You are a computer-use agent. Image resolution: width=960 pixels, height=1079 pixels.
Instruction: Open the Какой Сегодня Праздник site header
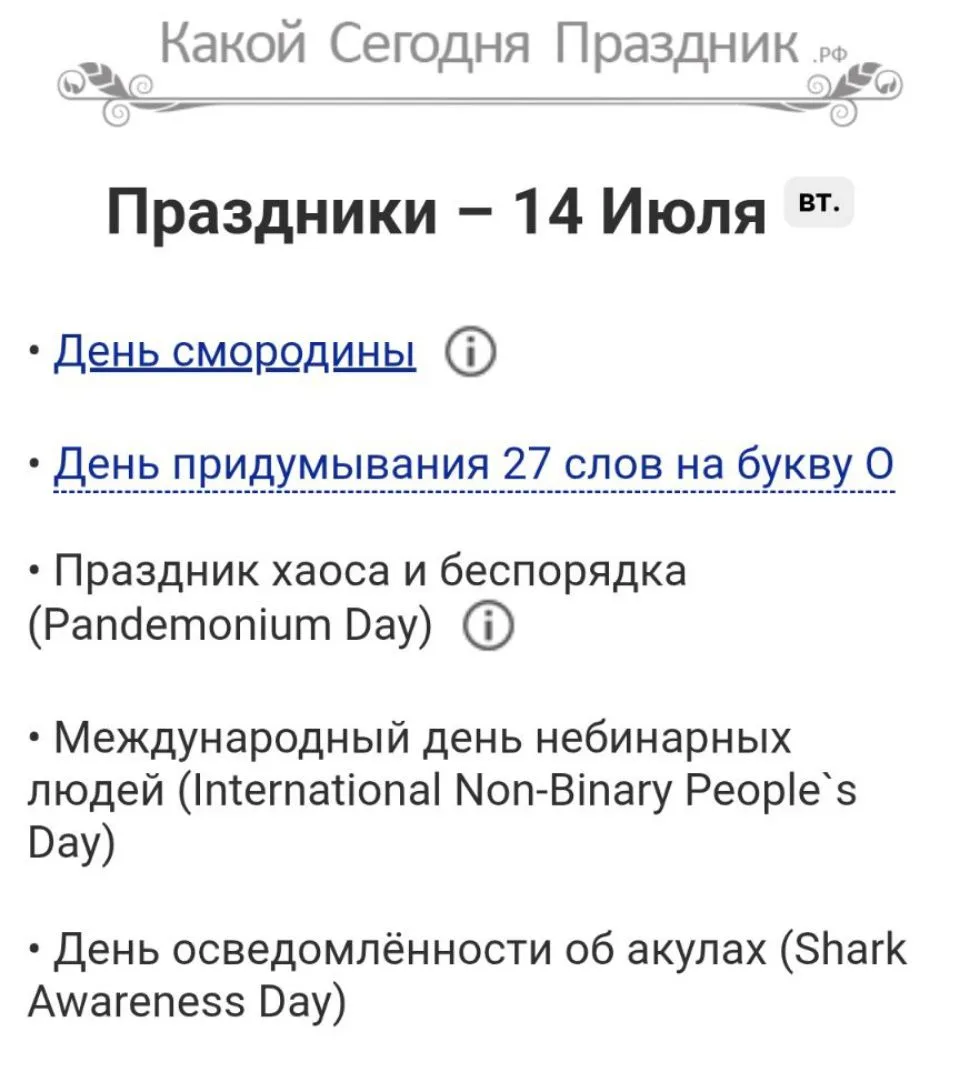480,69
